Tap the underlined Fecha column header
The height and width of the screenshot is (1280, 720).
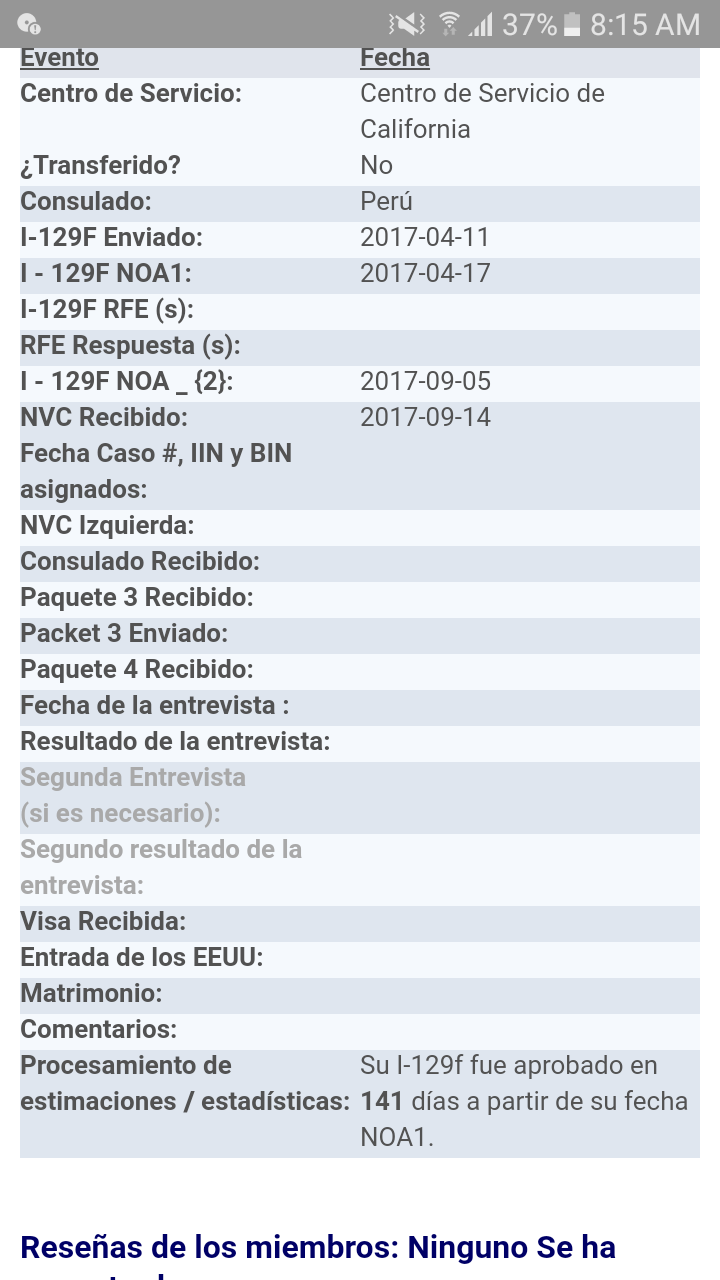[395, 59]
